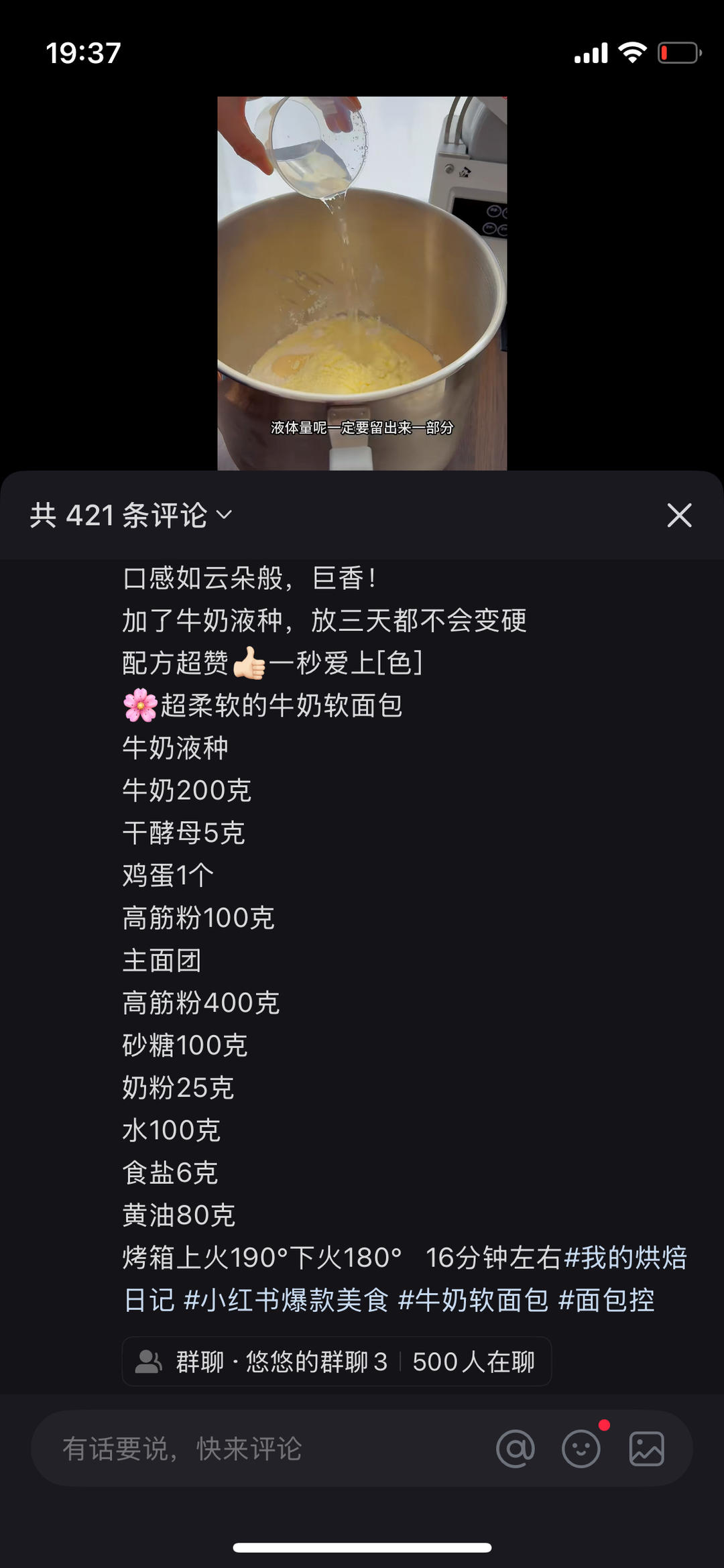Join the group chat 悠悠的群聊 3

(x=336, y=1362)
